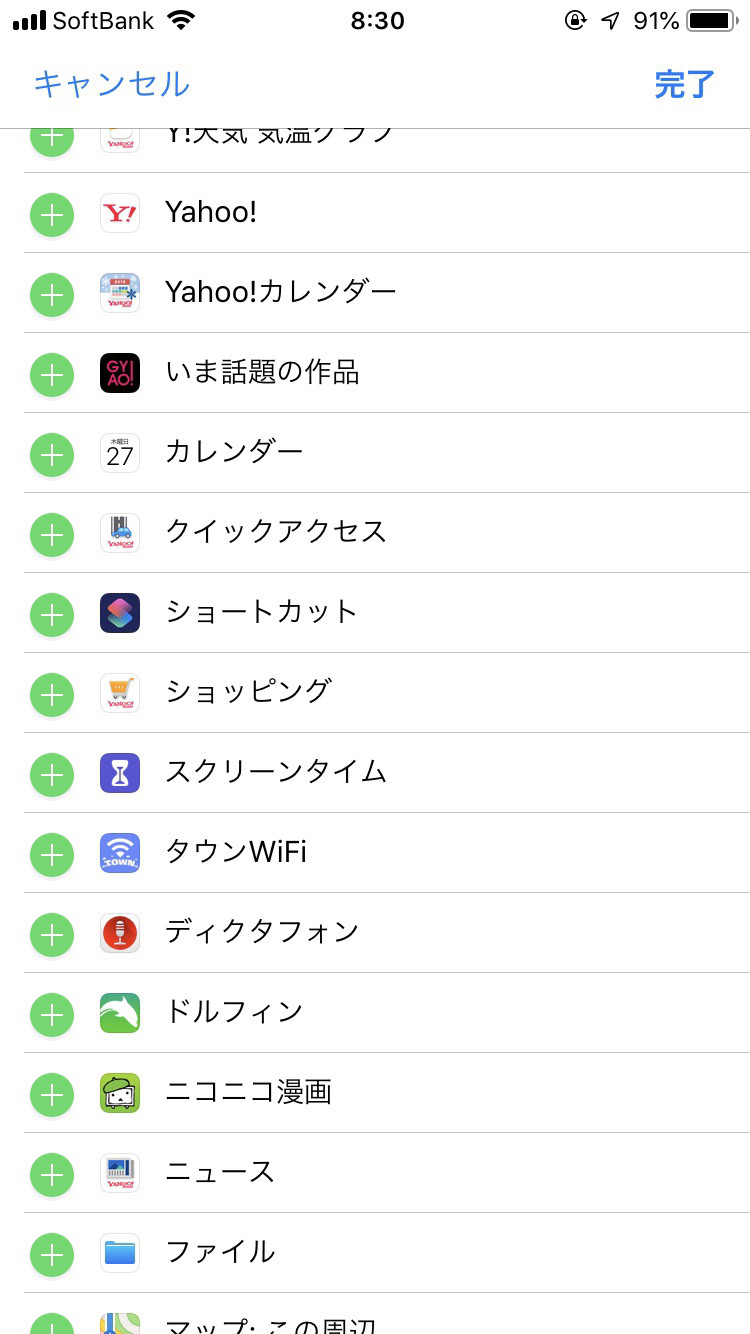The image size is (750, 1334).
Task: Add the カレンダー widget
Action: pyautogui.click(x=52, y=453)
